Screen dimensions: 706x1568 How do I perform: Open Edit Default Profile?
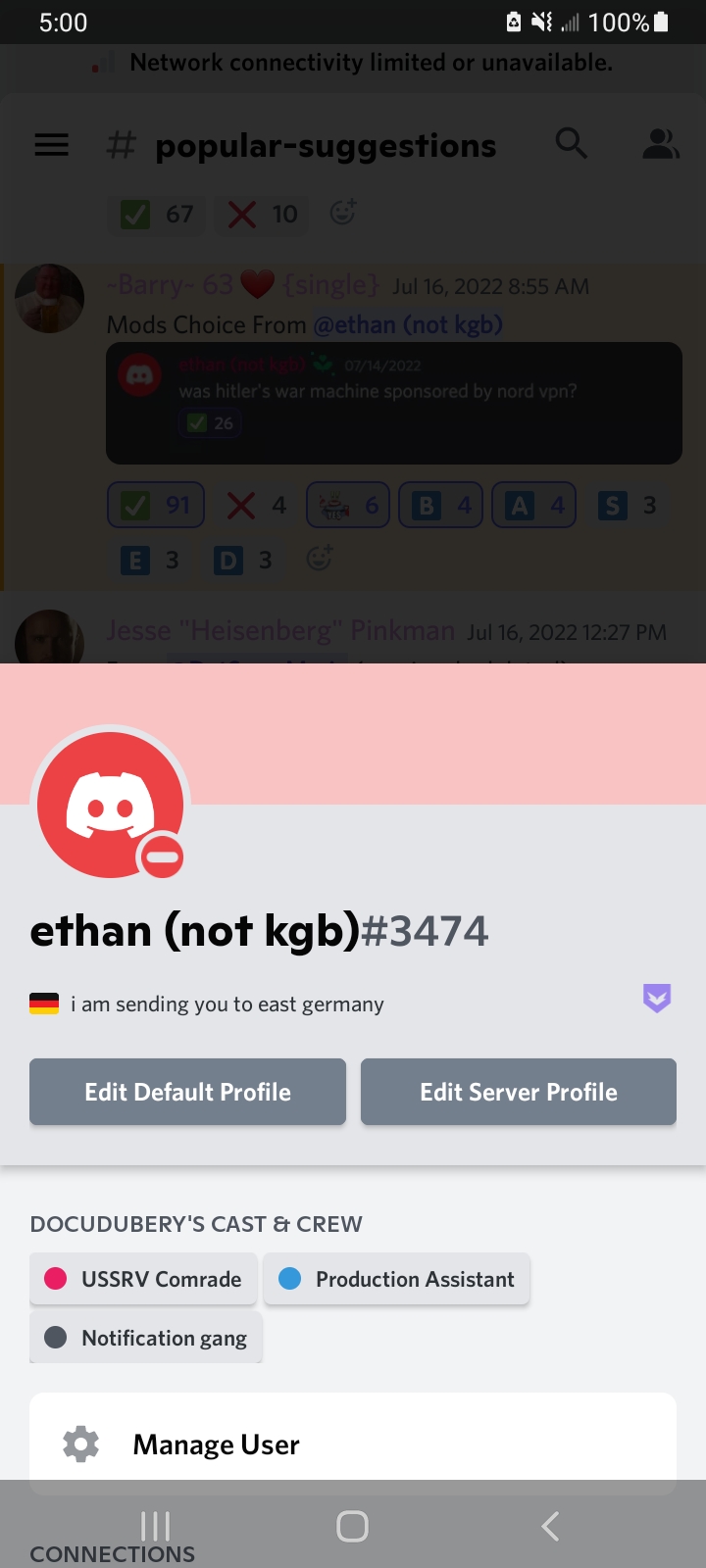coord(187,1092)
